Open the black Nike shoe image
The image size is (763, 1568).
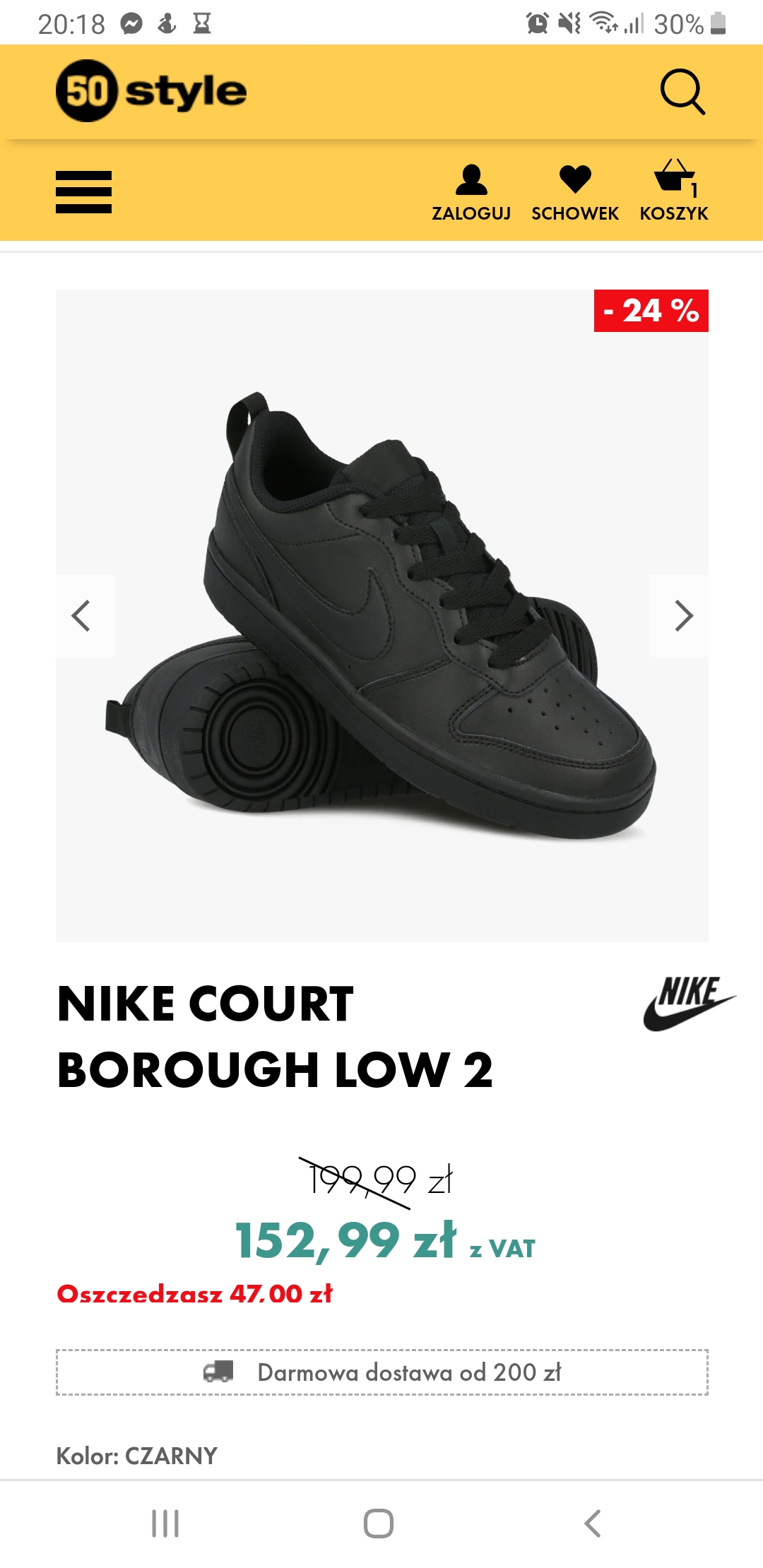(381, 614)
